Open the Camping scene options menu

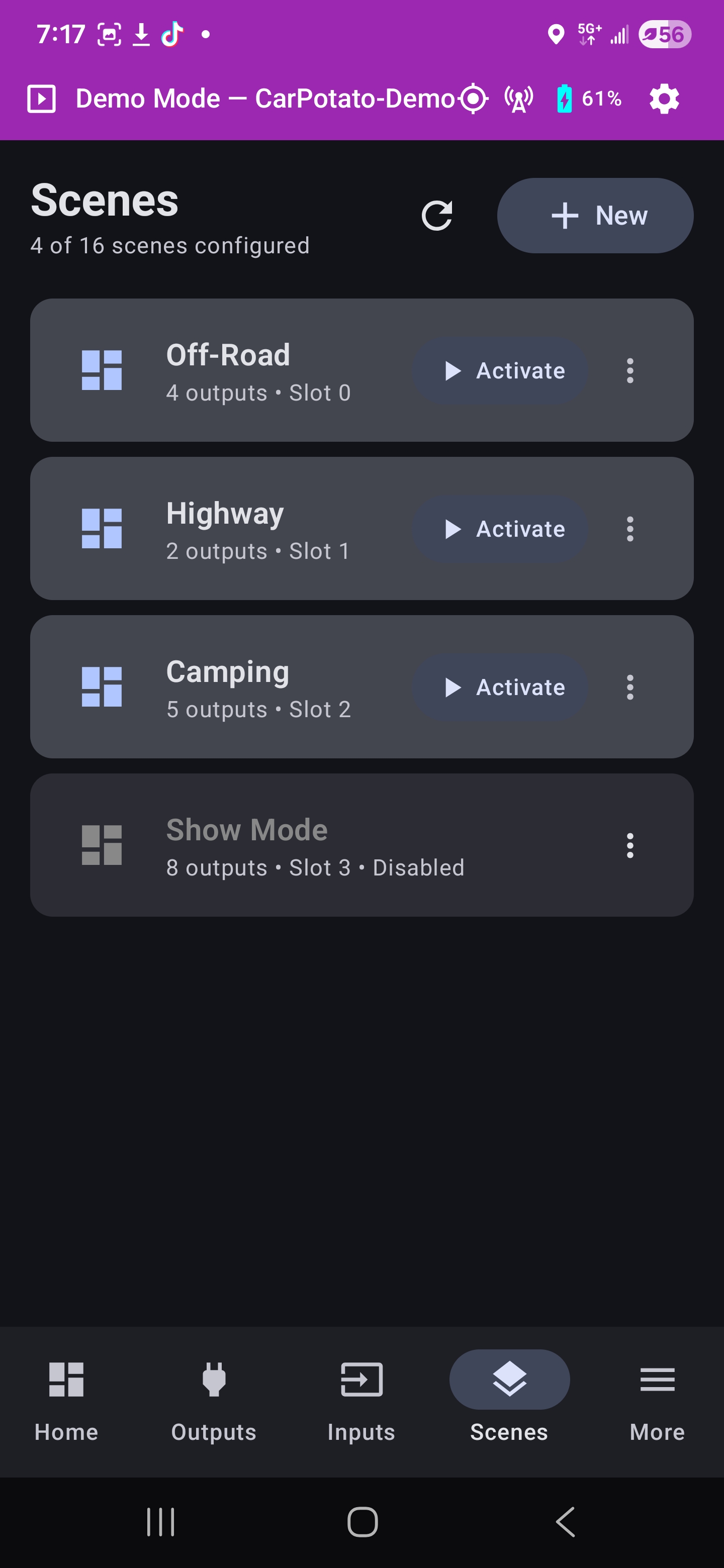629,687
